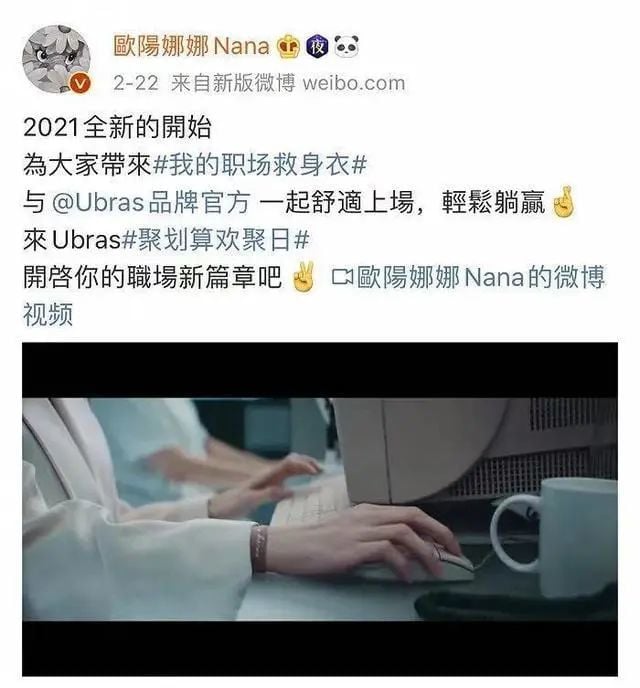The height and width of the screenshot is (688, 640).
Task: Open hashtag #聚划算欢聚日#
Action: 214,241
